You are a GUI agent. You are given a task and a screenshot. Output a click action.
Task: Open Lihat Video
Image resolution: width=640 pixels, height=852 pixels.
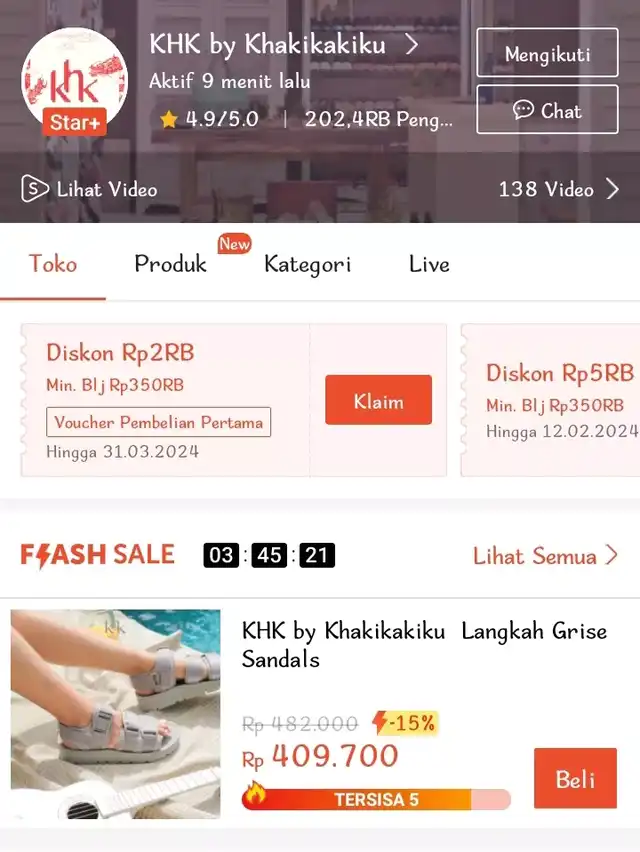pos(90,189)
